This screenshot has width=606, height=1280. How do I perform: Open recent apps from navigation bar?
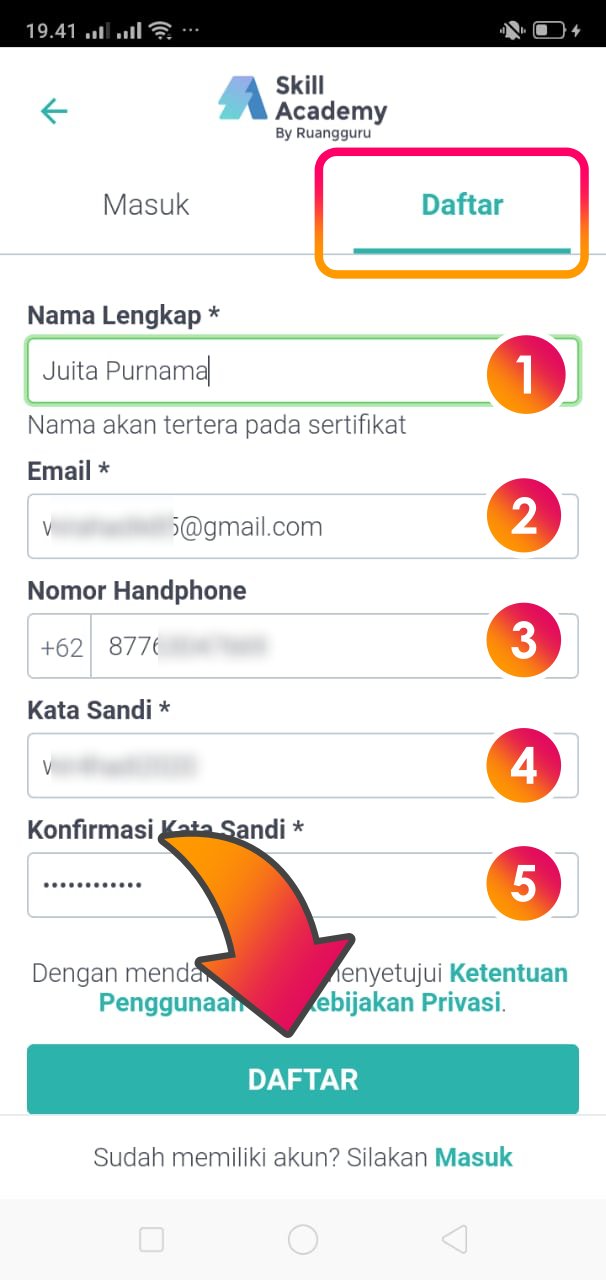coord(151,1240)
